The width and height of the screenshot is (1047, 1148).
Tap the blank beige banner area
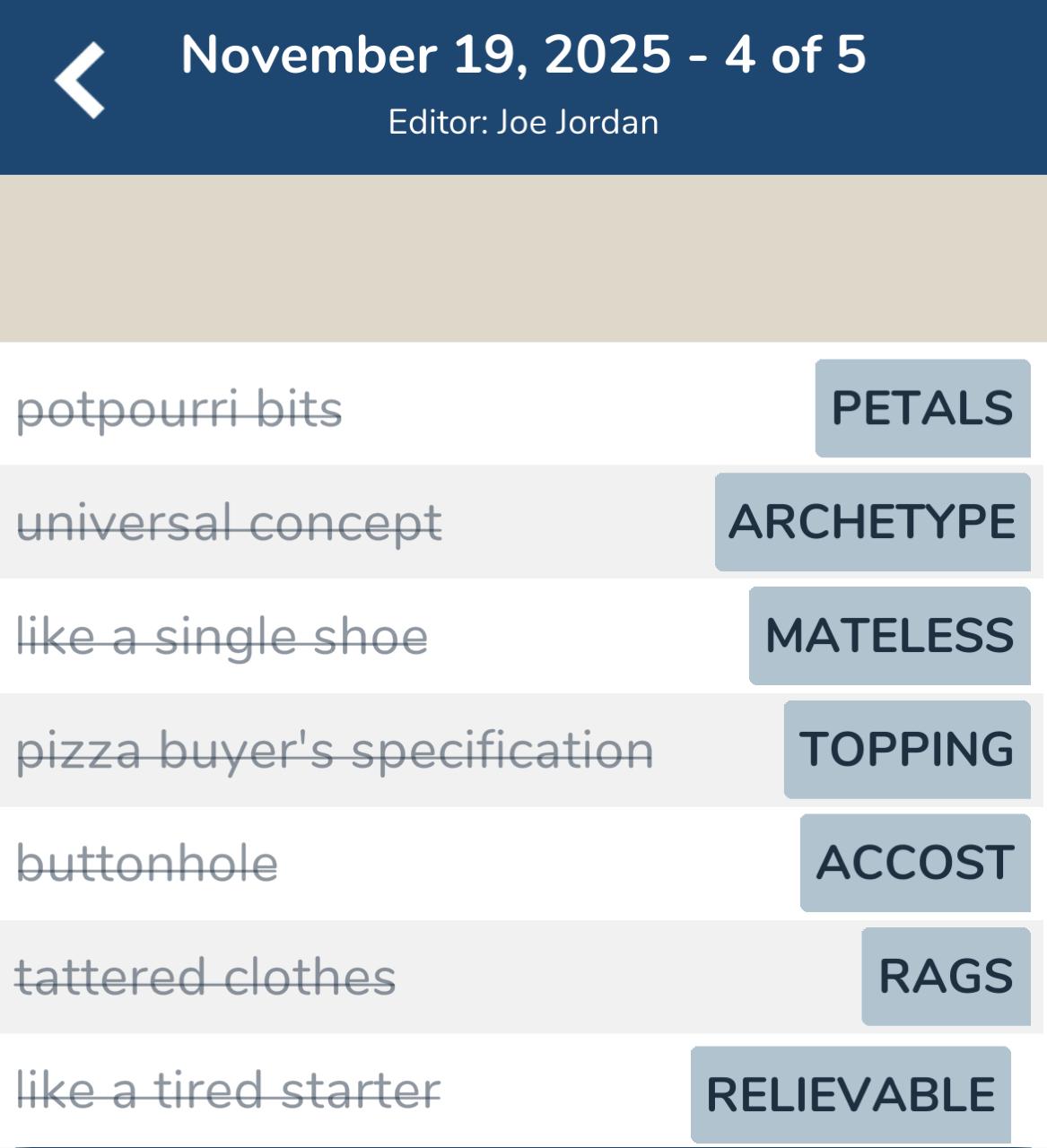coord(523,258)
